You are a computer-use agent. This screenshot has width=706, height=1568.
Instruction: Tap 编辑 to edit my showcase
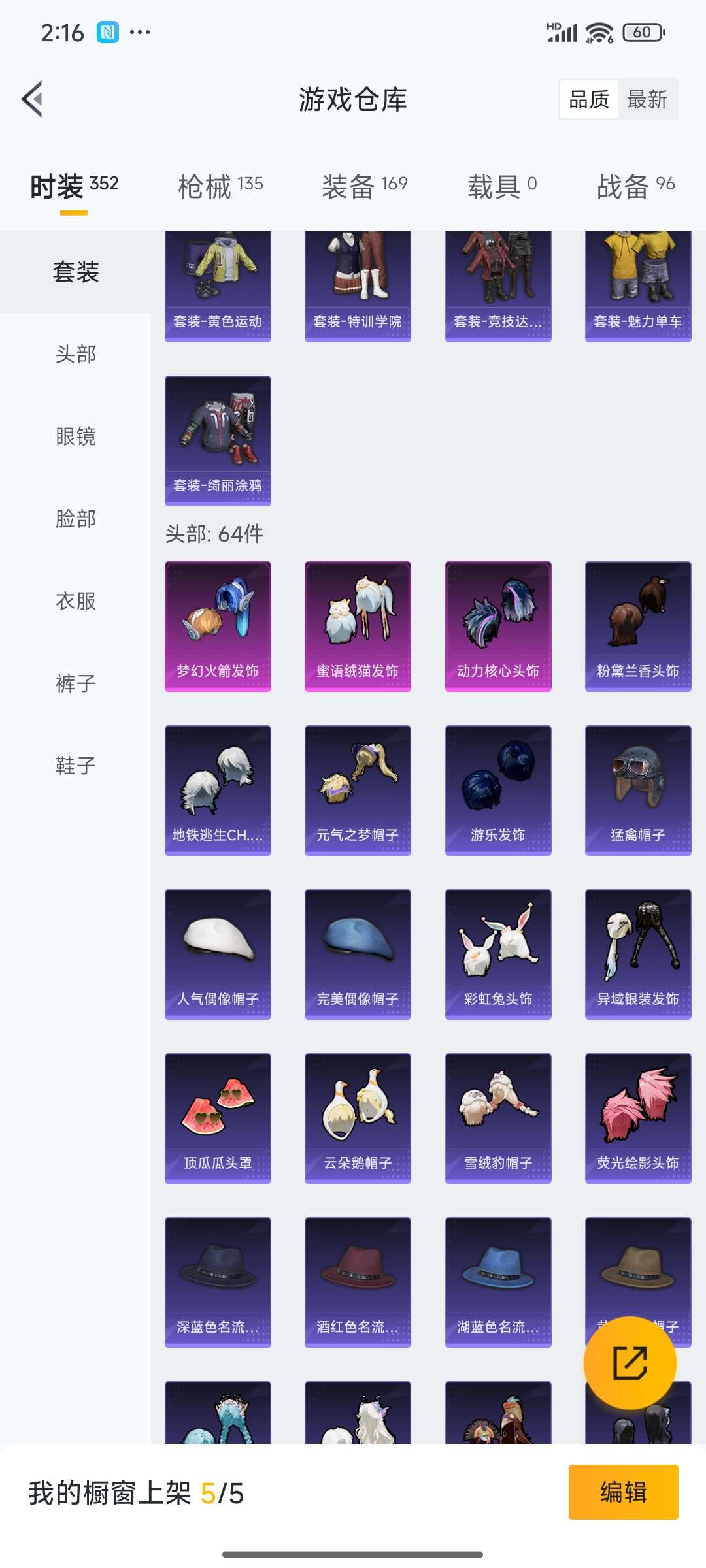click(623, 1492)
